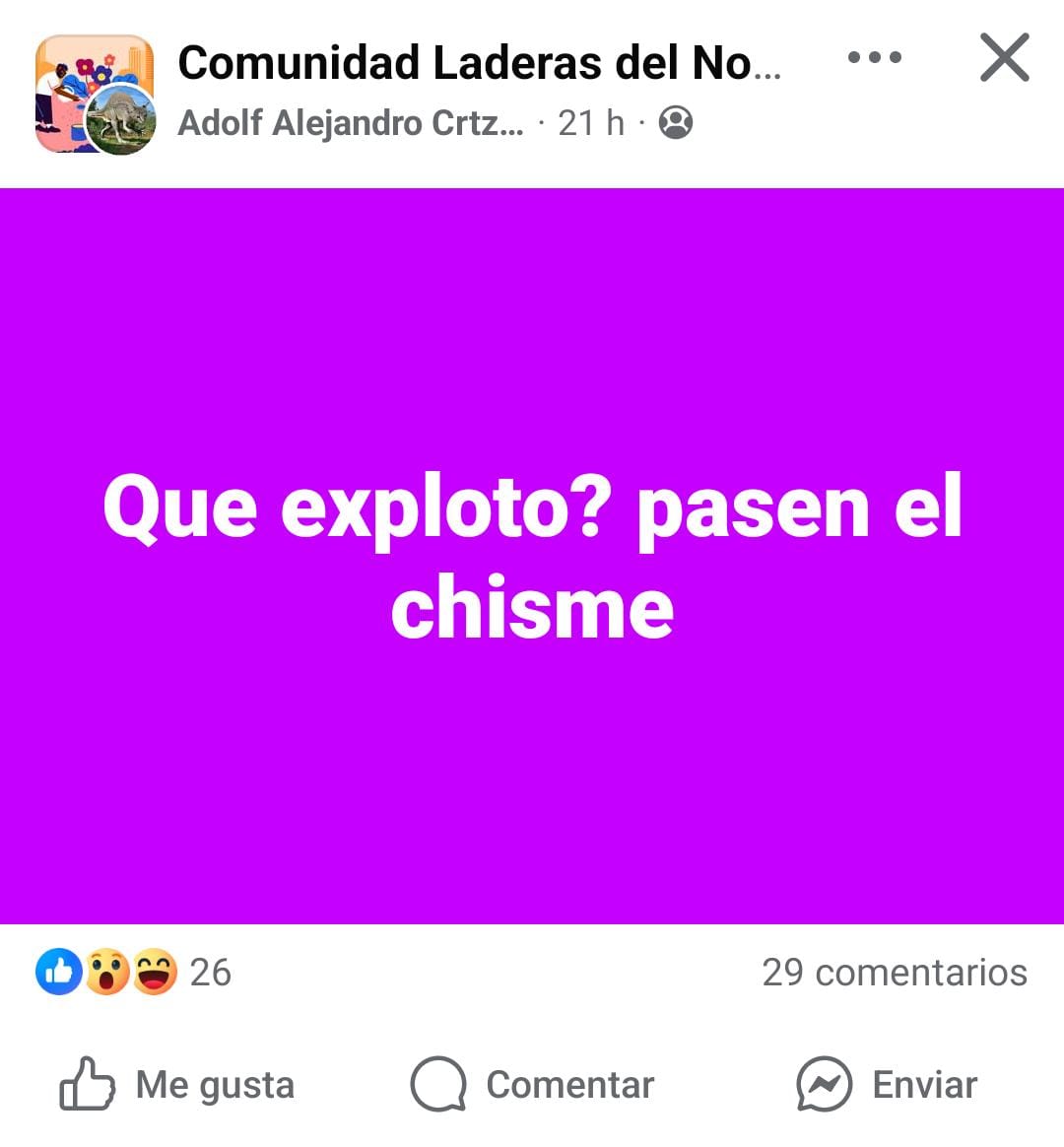Like the post with Me gusta
Viewport: 1064px width, 1147px height.
tap(177, 1084)
